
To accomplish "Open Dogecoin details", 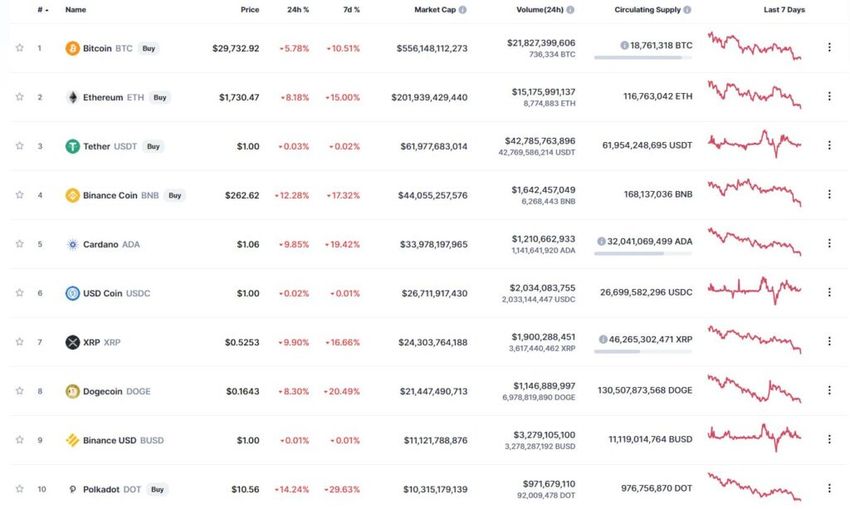I will pos(100,391).
